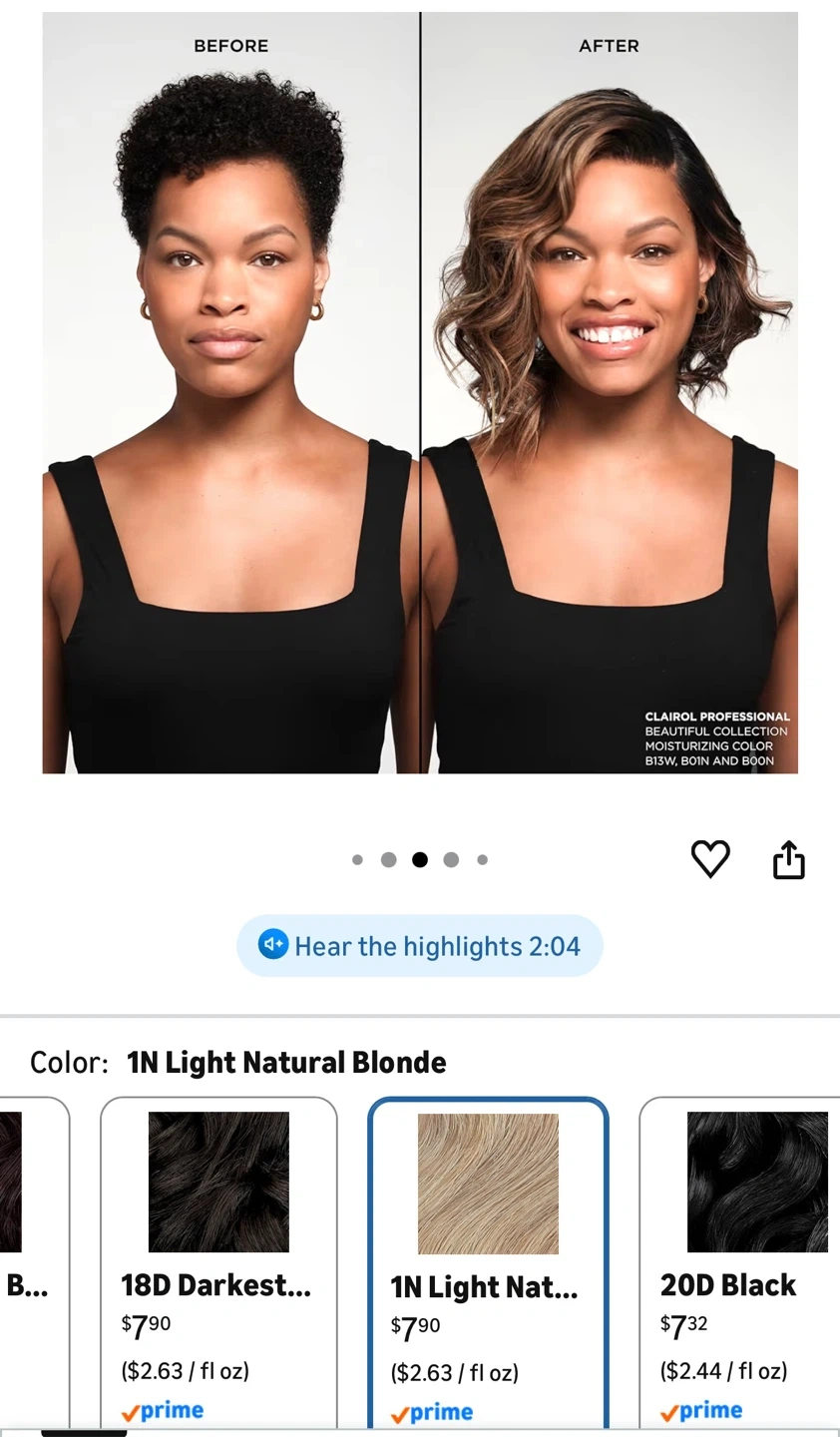The width and height of the screenshot is (840, 1437).
Task: Share this product
Action: point(788,859)
